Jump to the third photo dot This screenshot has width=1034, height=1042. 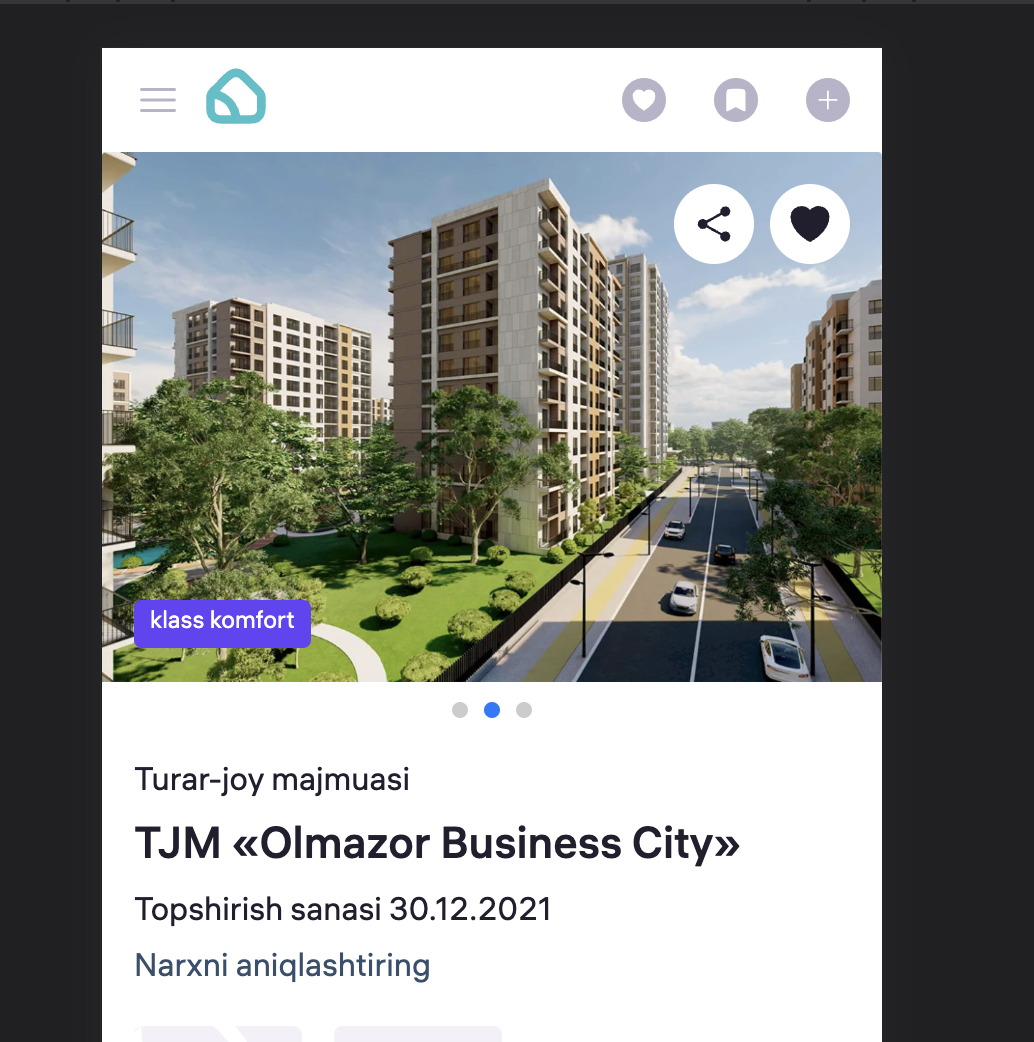[x=524, y=710]
